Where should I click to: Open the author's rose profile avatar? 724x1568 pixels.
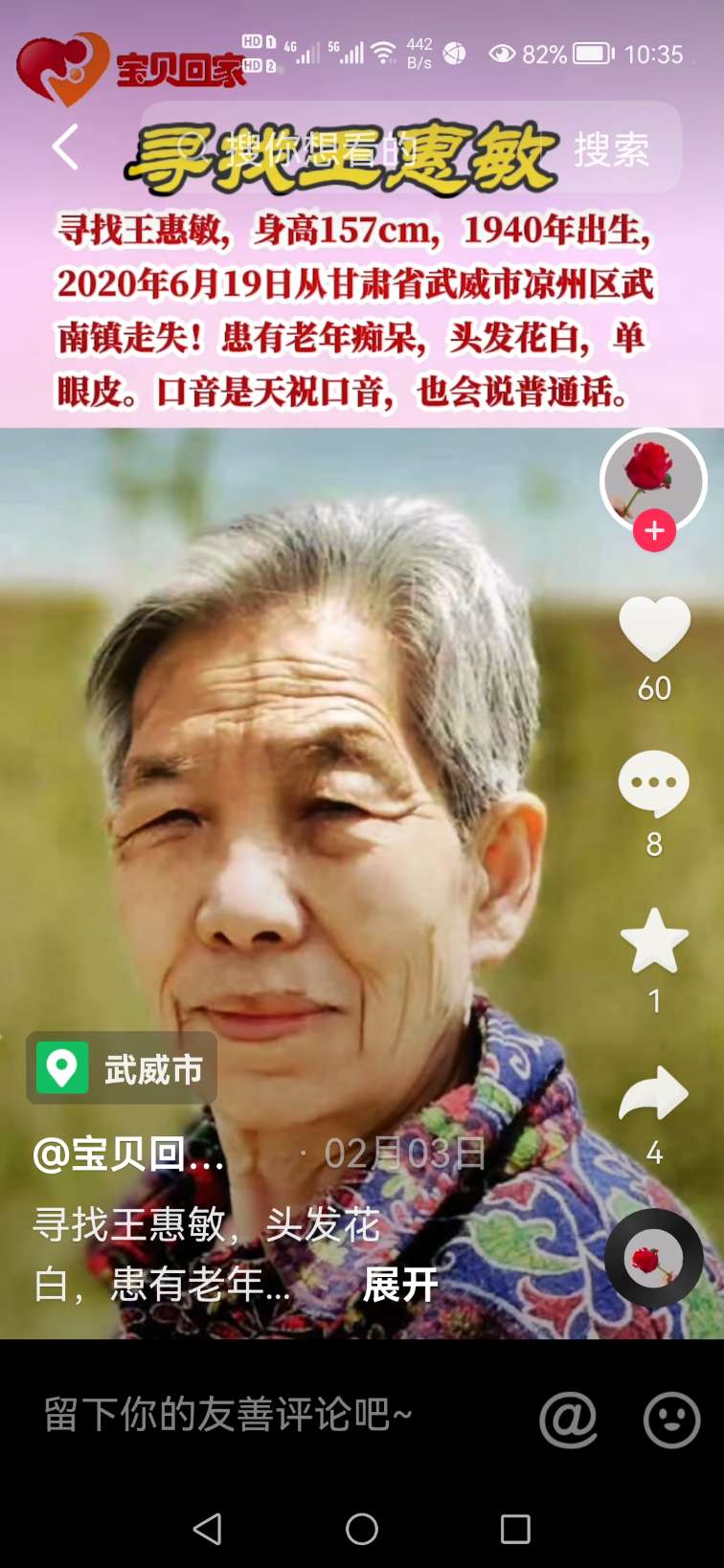(x=652, y=476)
